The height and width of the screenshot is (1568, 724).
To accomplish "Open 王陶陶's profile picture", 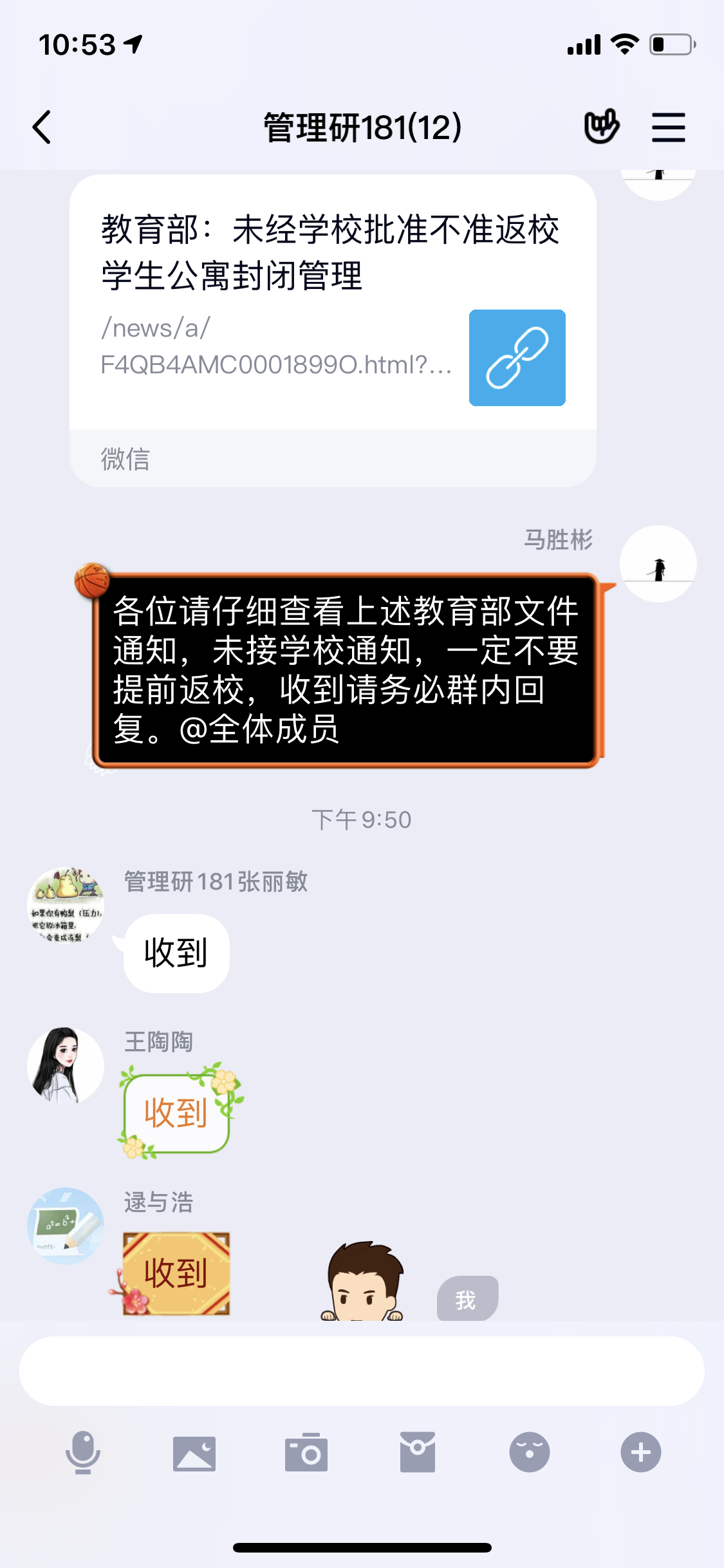I will [x=66, y=1065].
